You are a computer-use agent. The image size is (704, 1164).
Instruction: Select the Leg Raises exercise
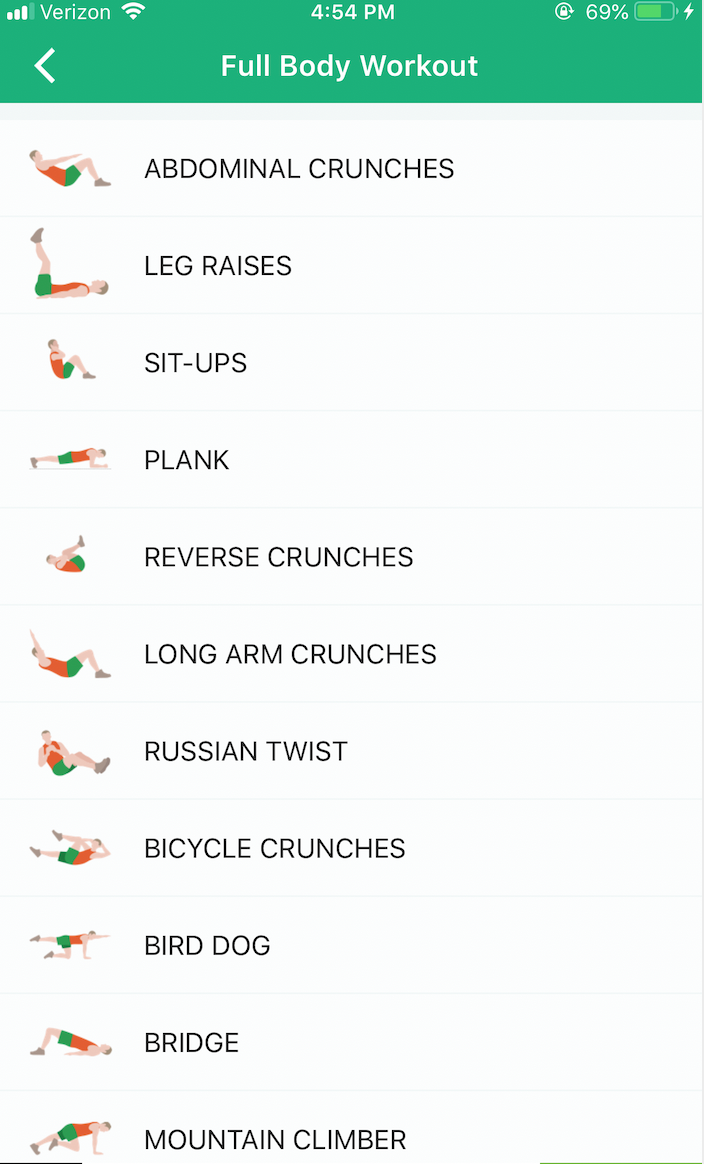tap(218, 266)
